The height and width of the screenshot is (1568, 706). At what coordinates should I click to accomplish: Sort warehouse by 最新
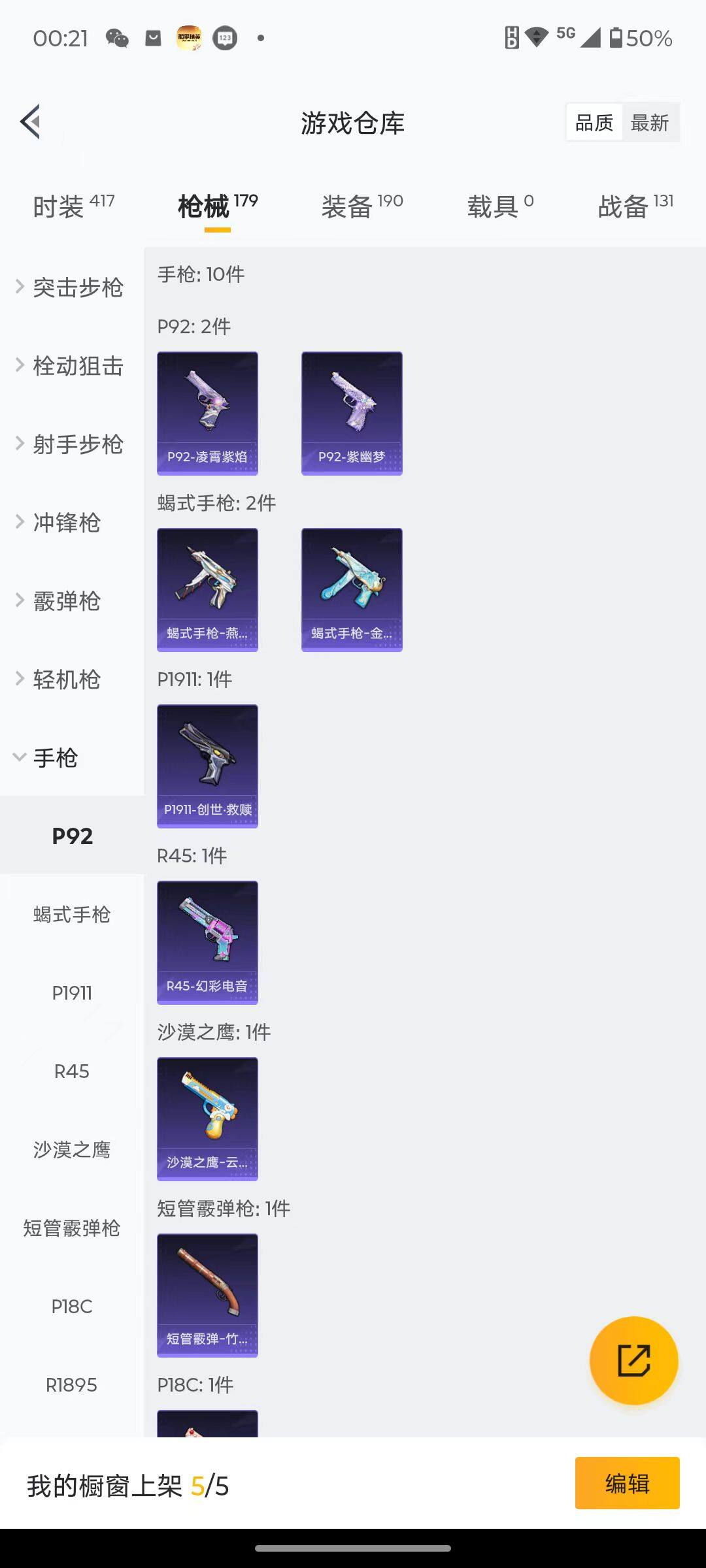click(x=649, y=123)
